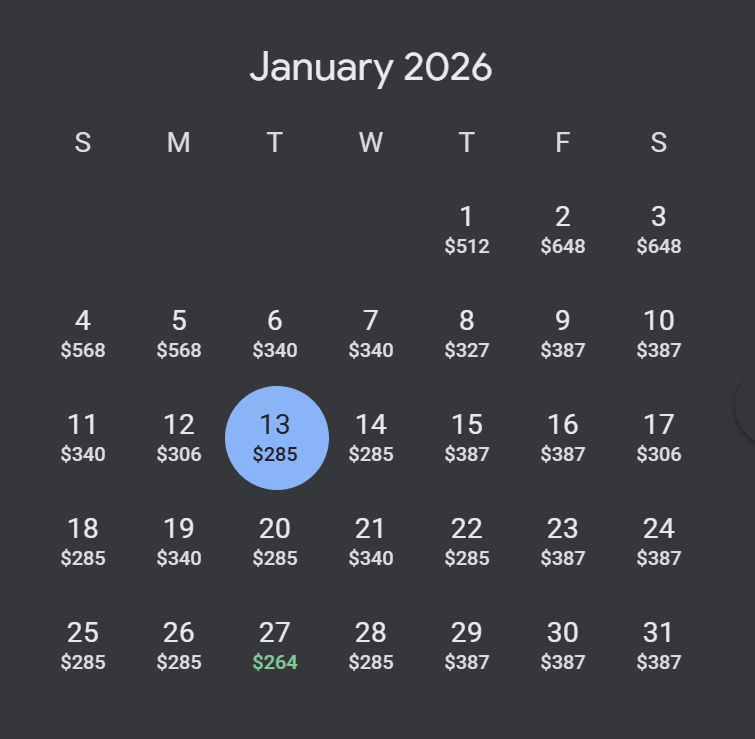Choose January 14 for $285
The height and width of the screenshot is (739, 755).
tap(371, 438)
